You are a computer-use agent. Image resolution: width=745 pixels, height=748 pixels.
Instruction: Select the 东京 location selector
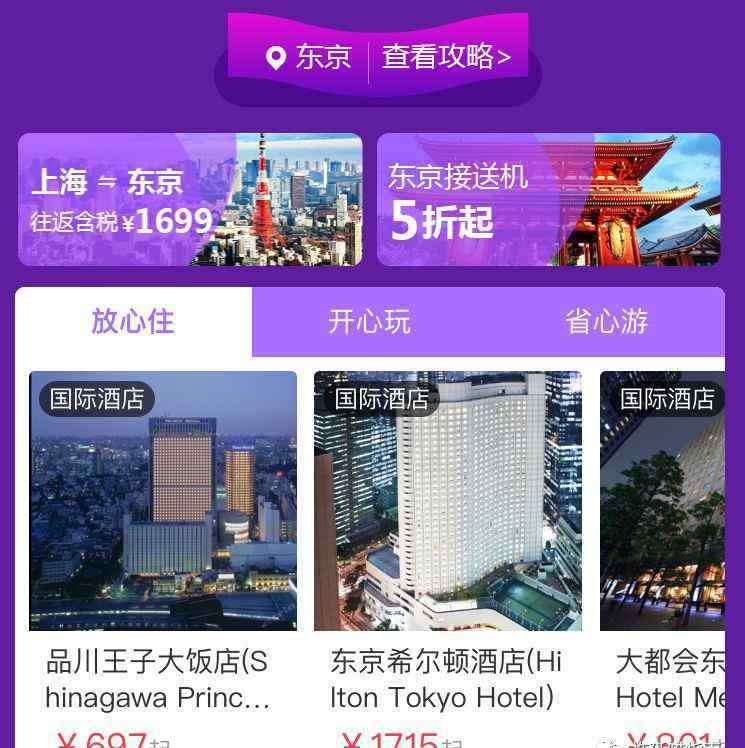point(310,57)
